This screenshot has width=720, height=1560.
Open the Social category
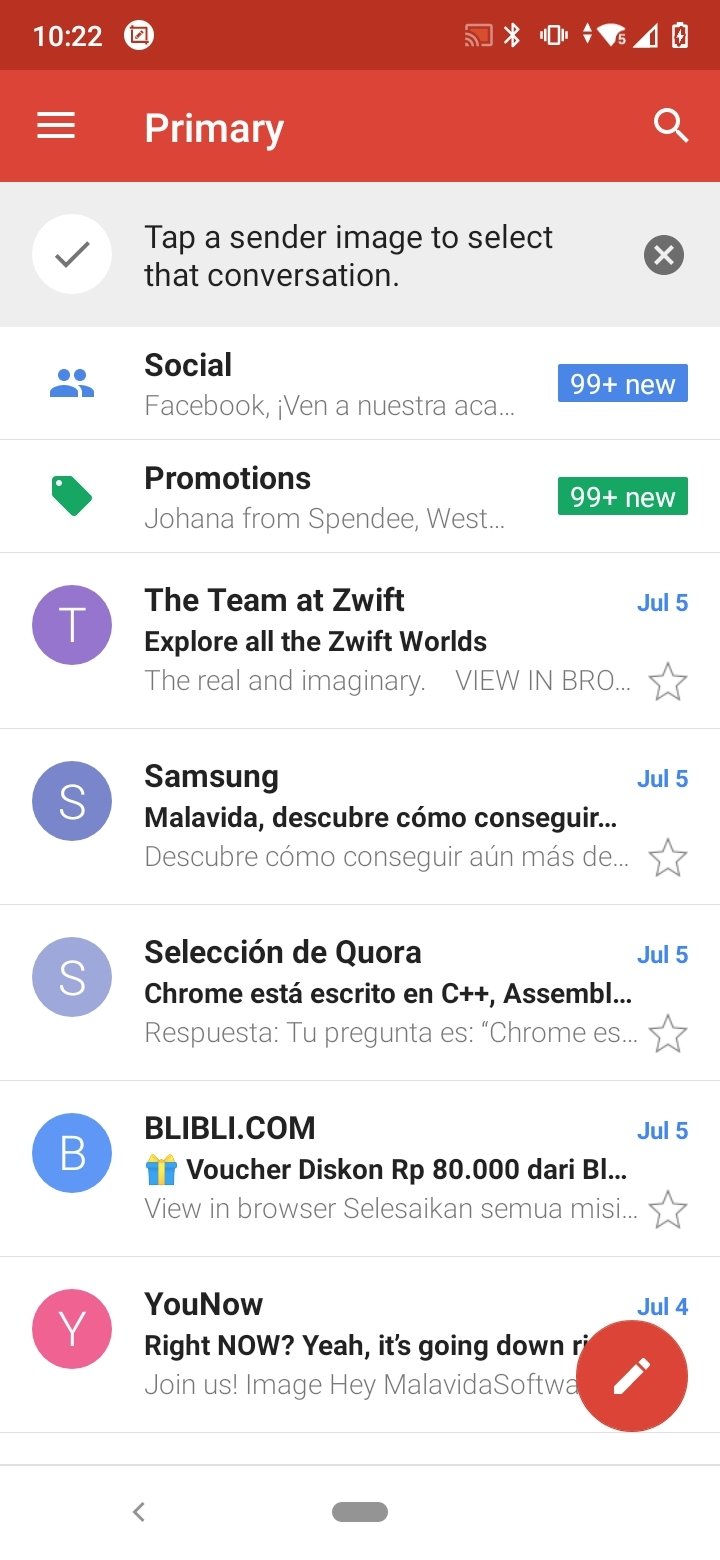[360, 383]
